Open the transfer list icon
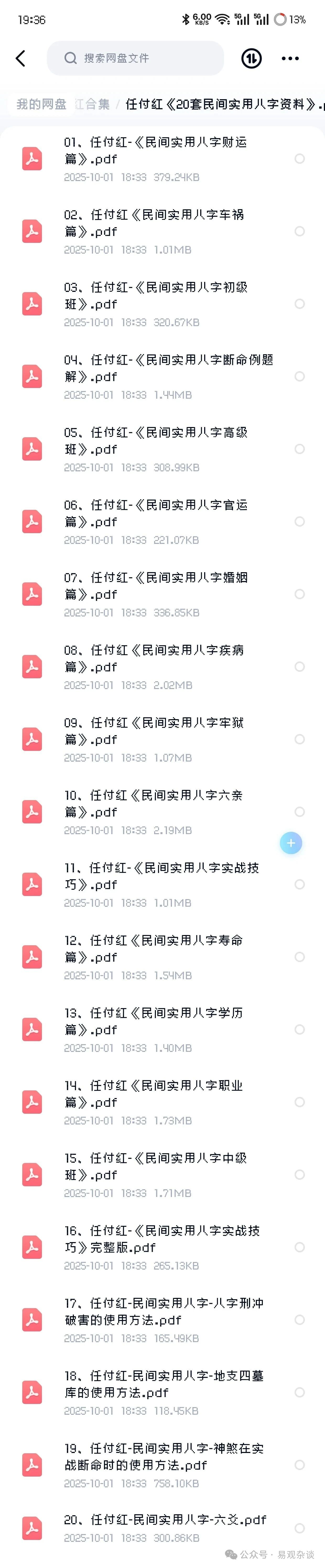Screen dimensions: 325x1568 pos(251,58)
